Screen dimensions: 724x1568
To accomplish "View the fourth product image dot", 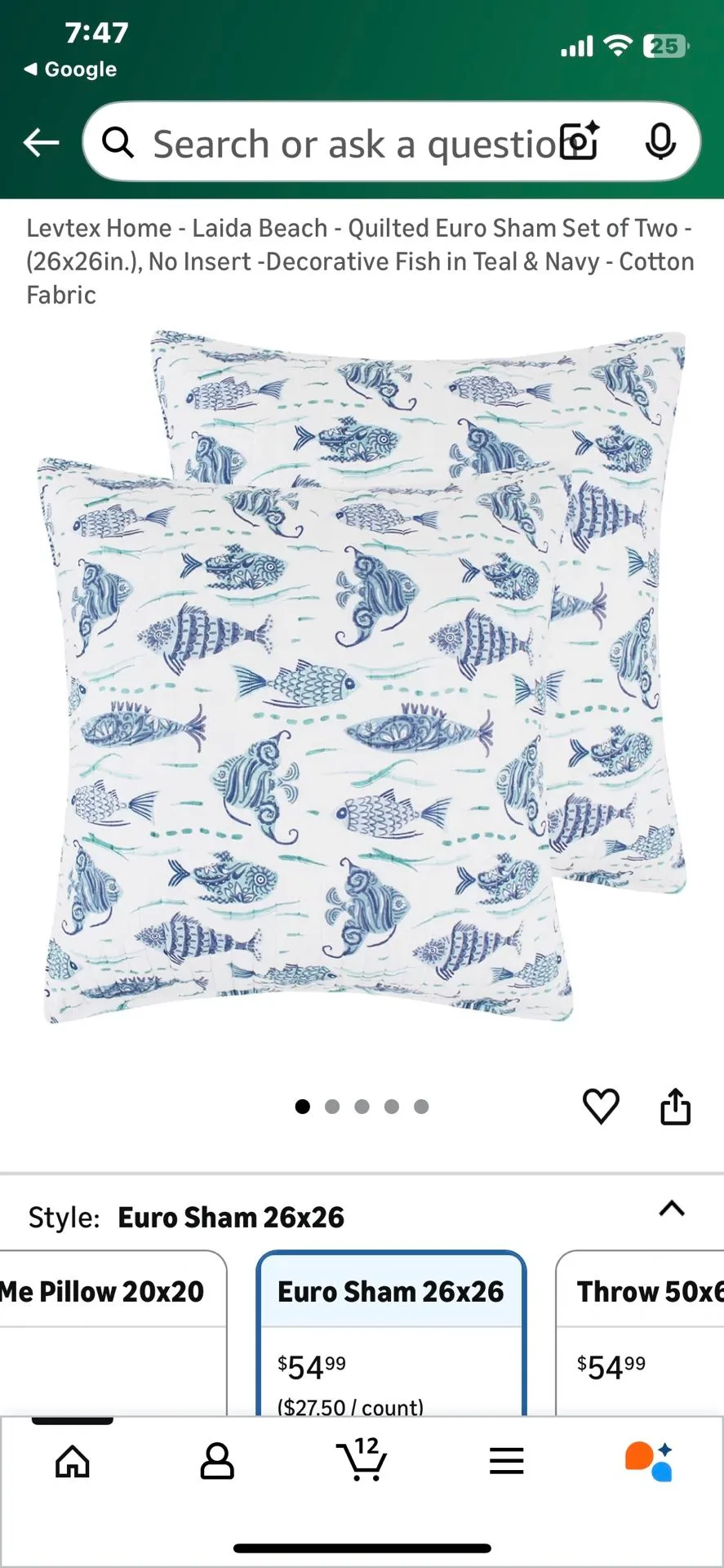I will [392, 1107].
